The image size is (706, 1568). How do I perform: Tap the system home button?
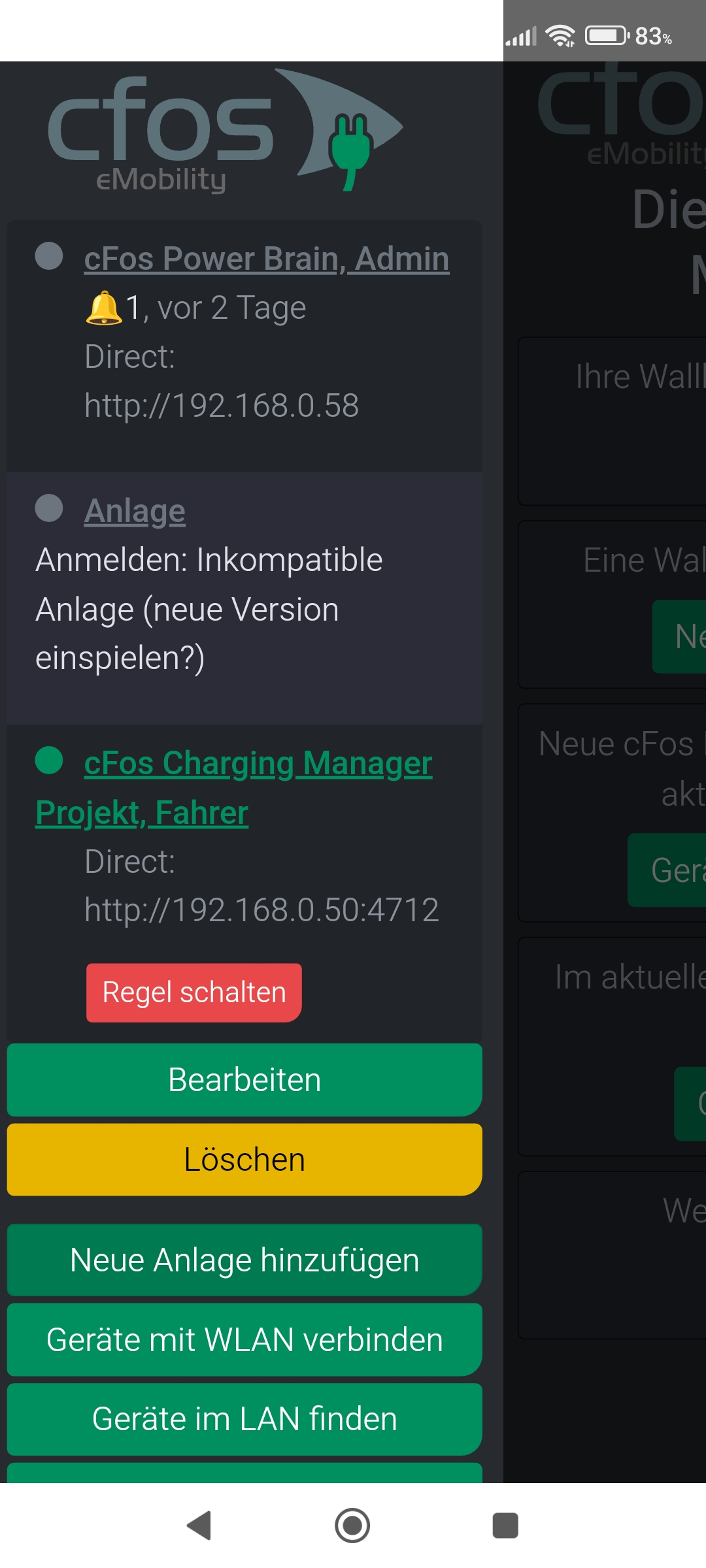[x=352, y=1526]
